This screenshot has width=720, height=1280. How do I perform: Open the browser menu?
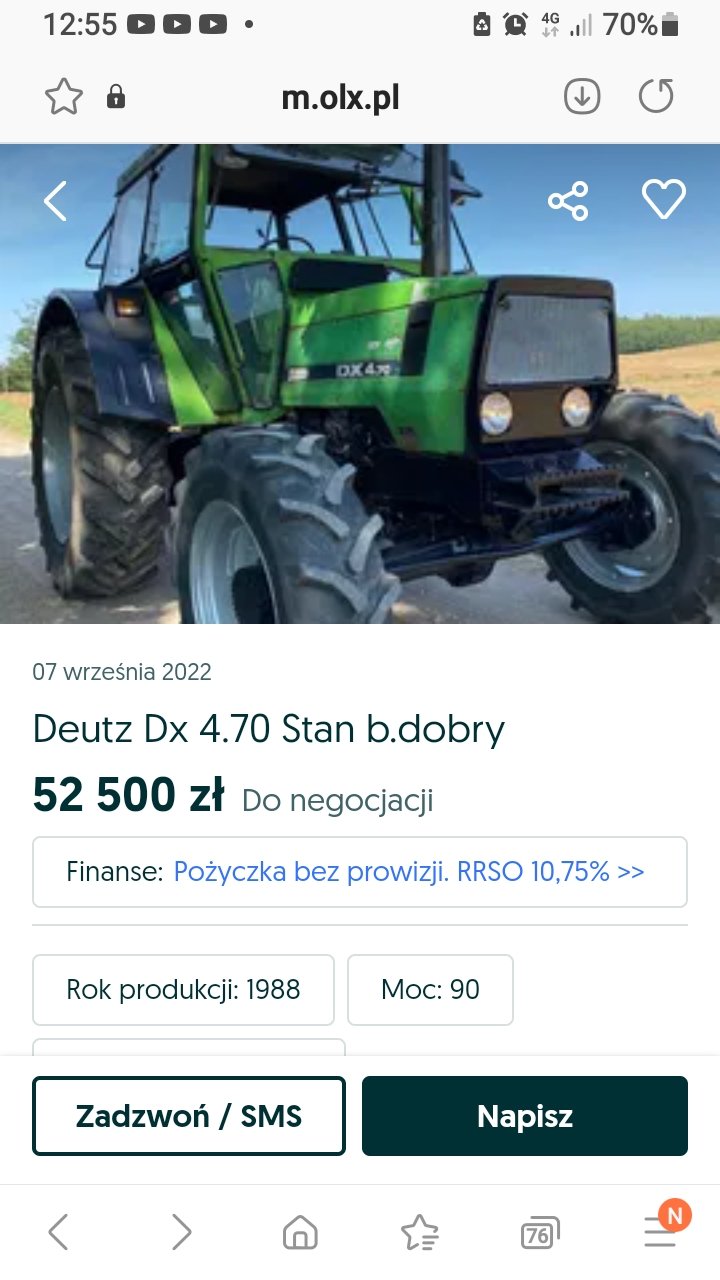point(660,1232)
